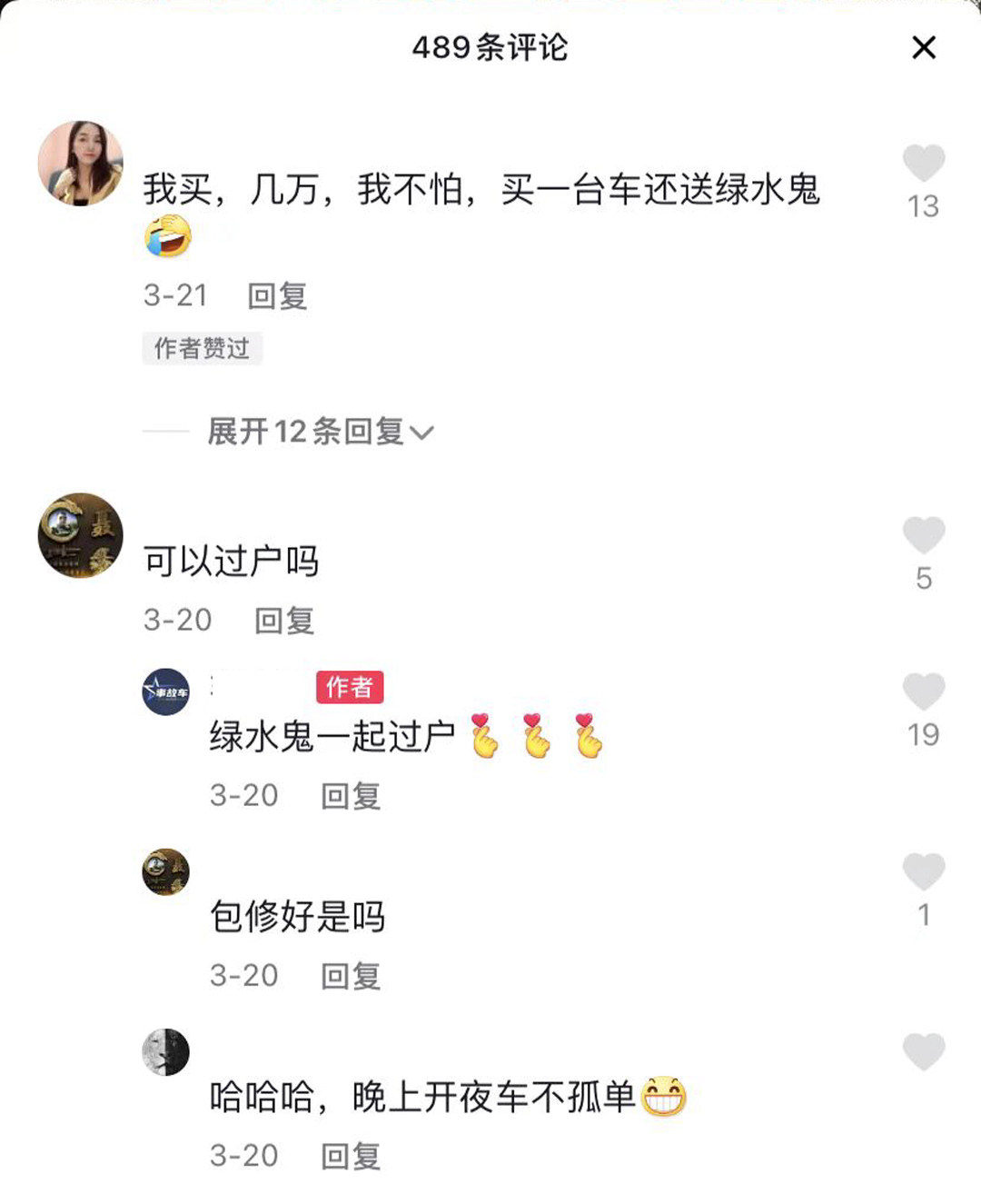Reply to 可以过户吗 comment
Viewport: 981px width, 1204px height.
[284, 621]
